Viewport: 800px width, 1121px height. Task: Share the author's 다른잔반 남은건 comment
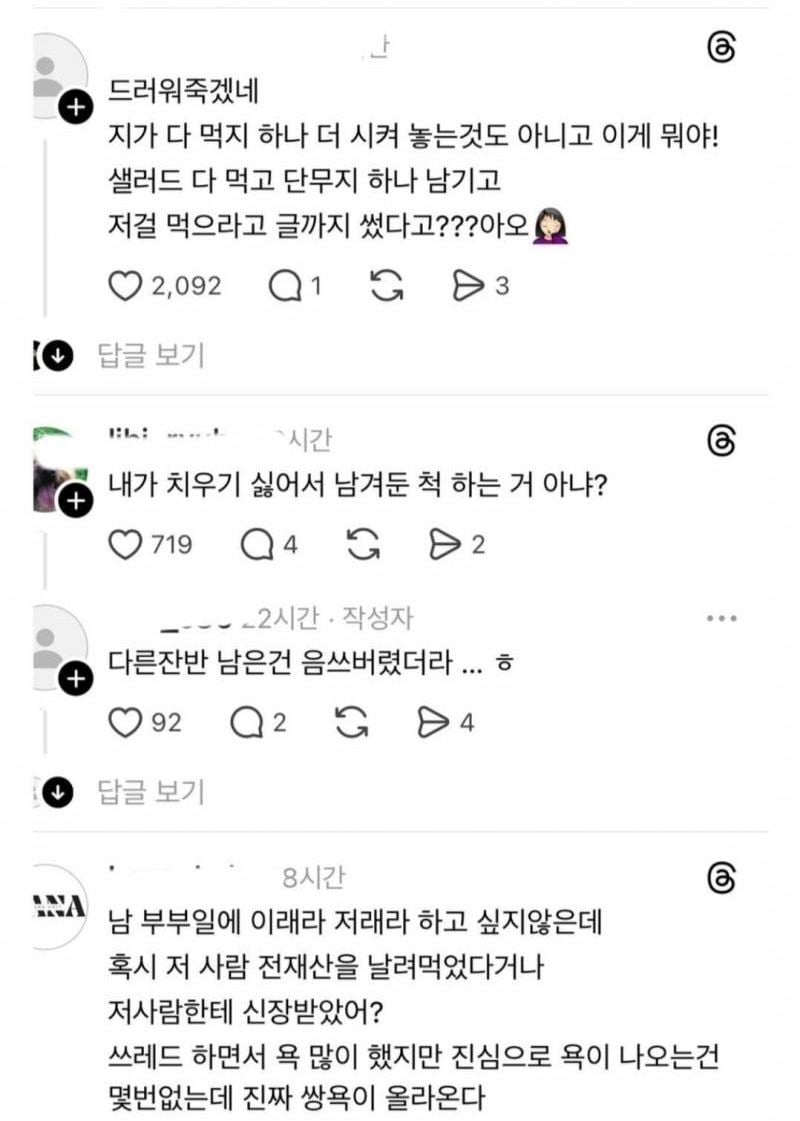click(x=430, y=721)
